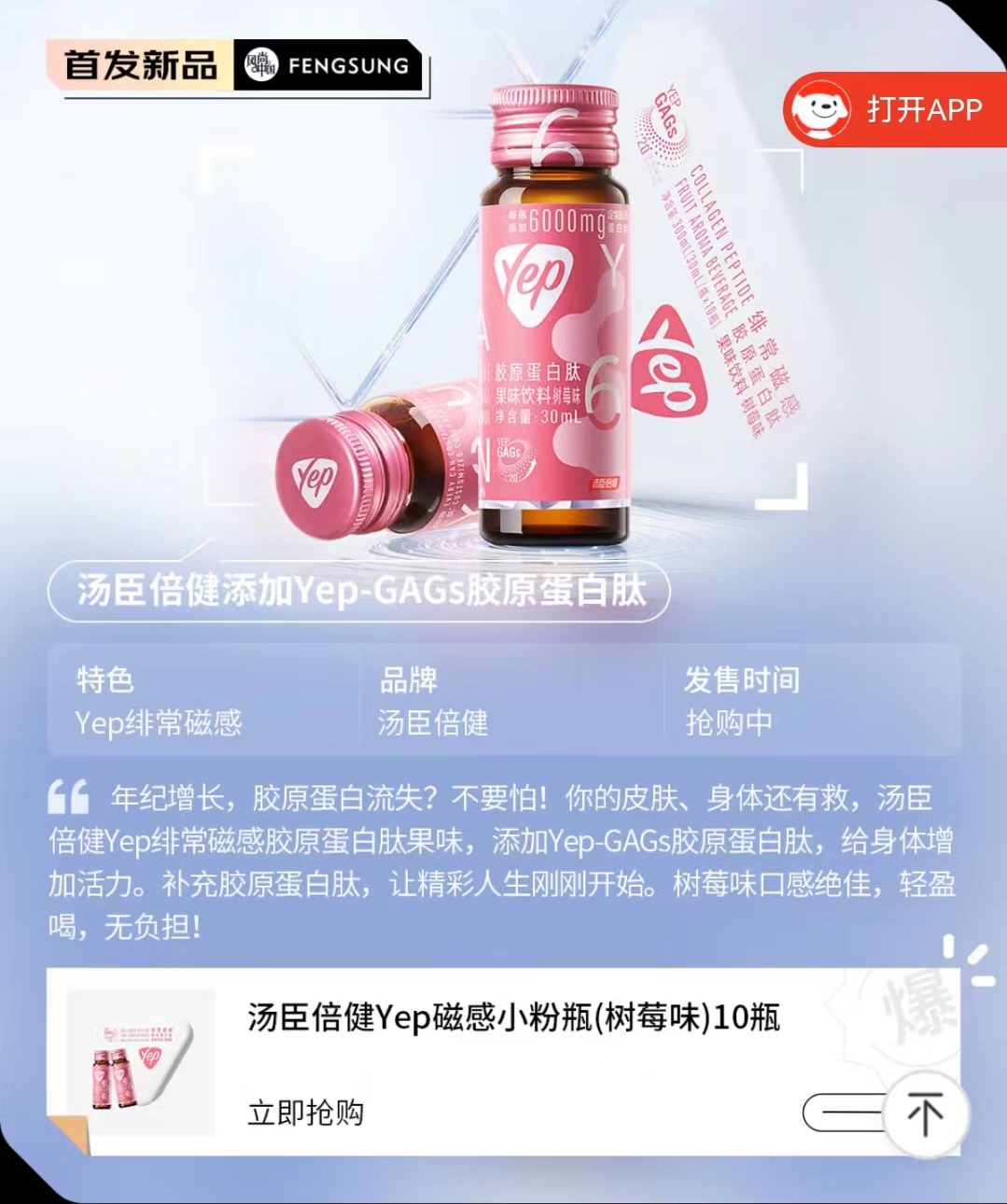
Task: Open the 汤臣倍健Yep磁感小粉瓶 product card
Action: [x=513, y=1018]
